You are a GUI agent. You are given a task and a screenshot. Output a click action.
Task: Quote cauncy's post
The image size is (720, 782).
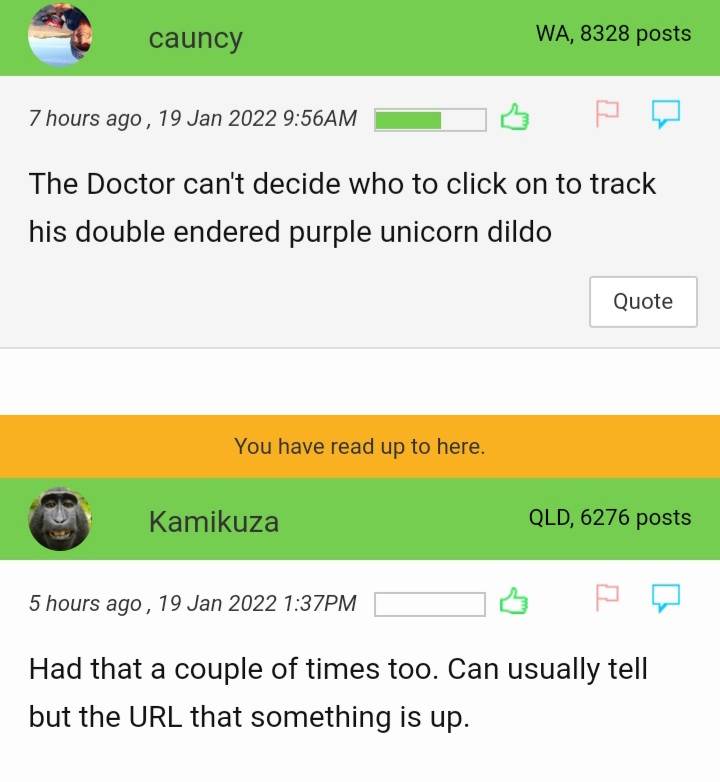coord(643,301)
